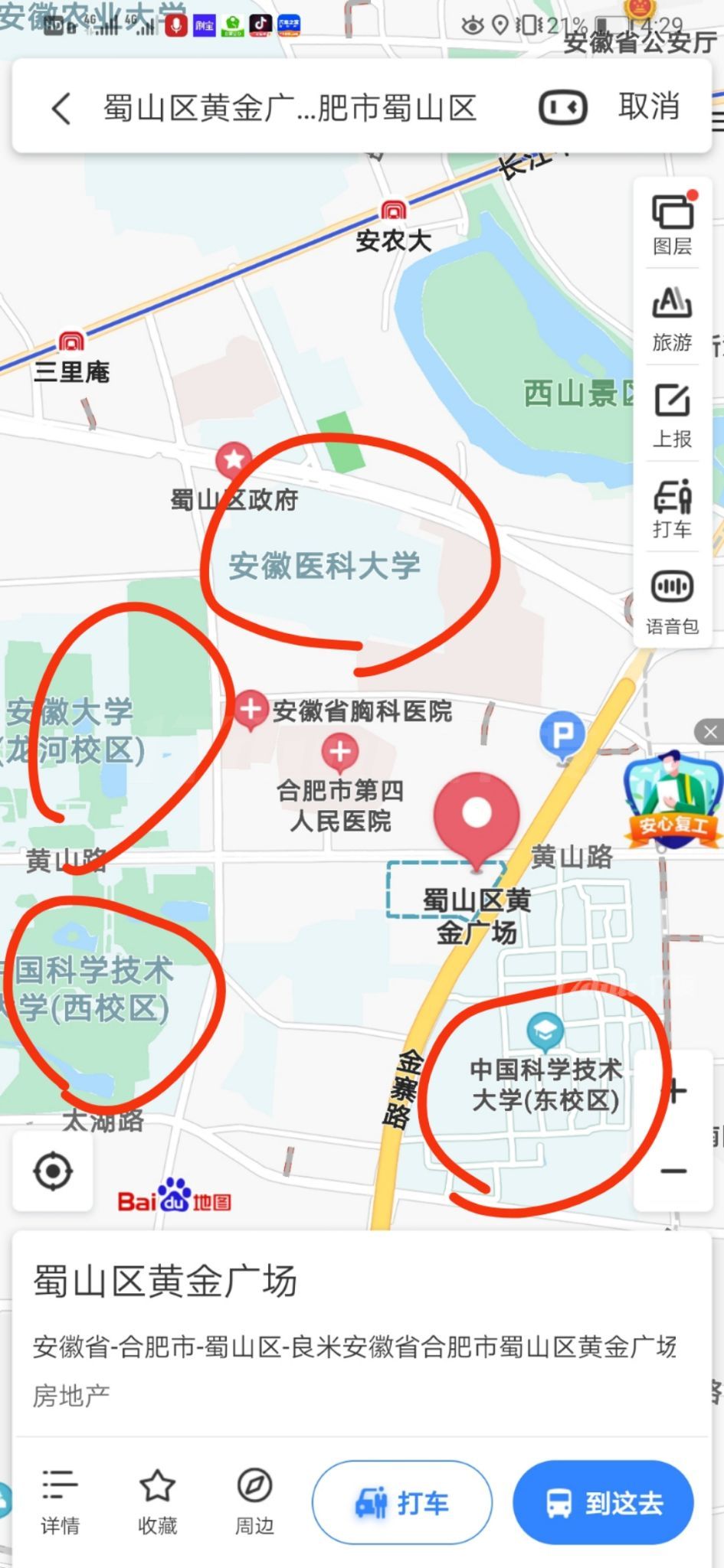724x1568 pixels.
Task: Tap 取消 to cancel the search
Action: [649, 106]
